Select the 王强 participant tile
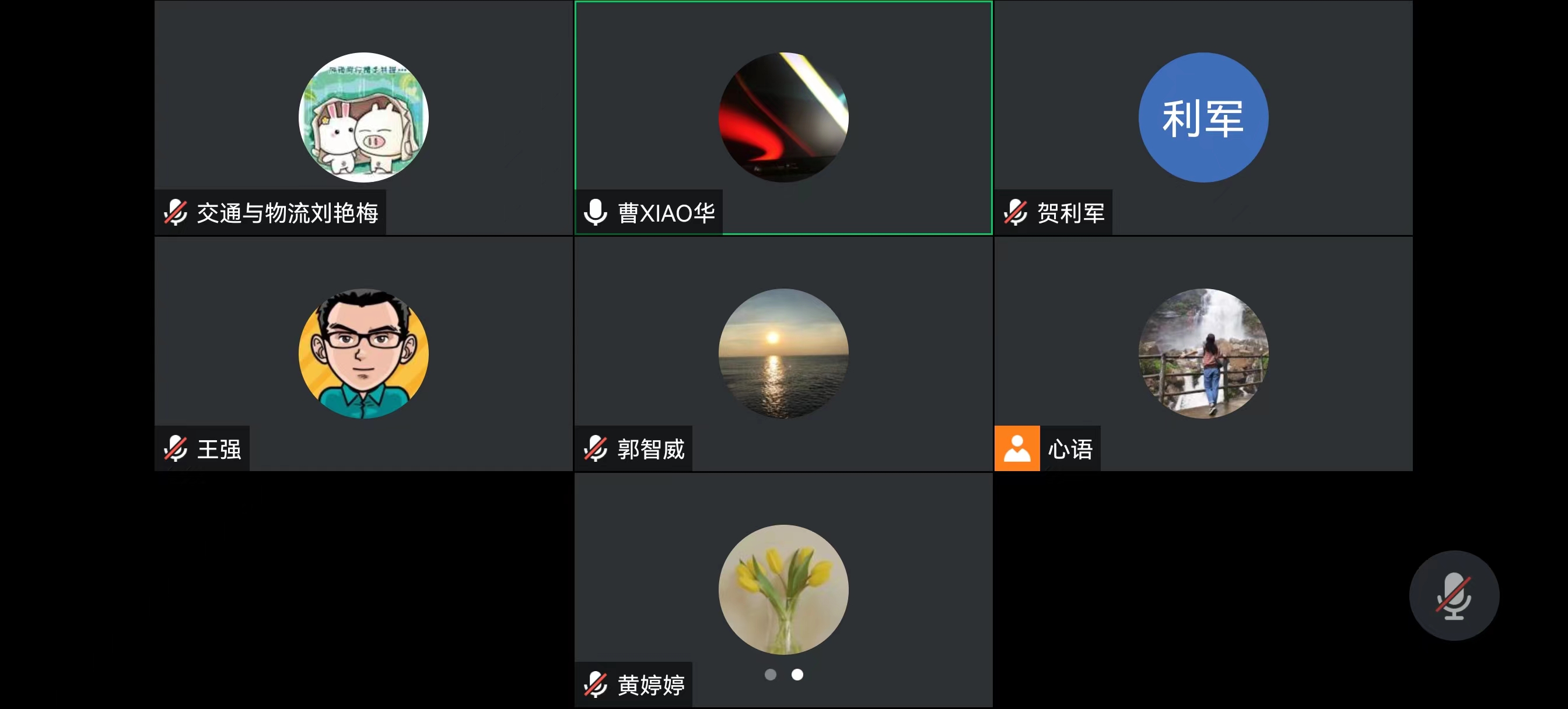The height and width of the screenshot is (709, 1568). click(x=363, y=353)
